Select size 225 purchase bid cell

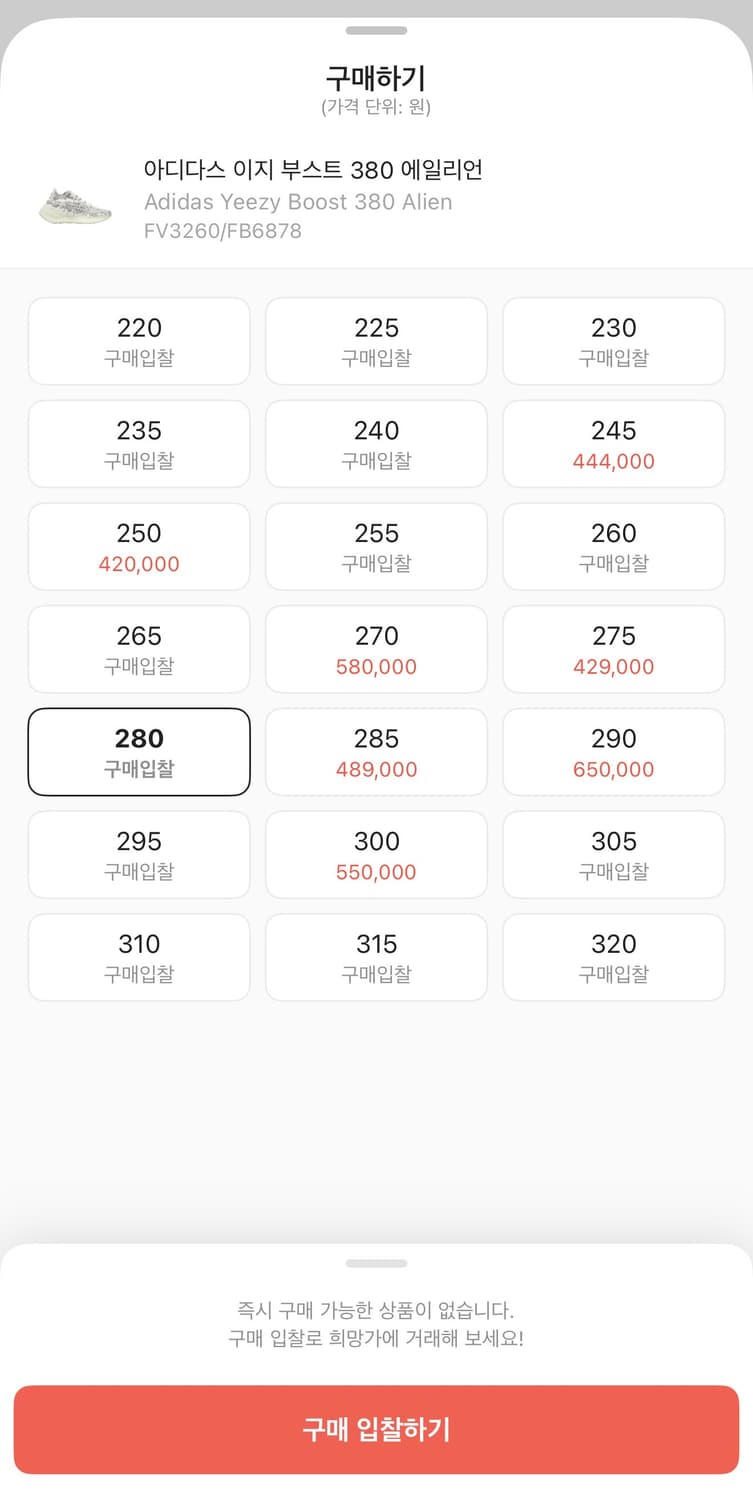coord(376,341)
